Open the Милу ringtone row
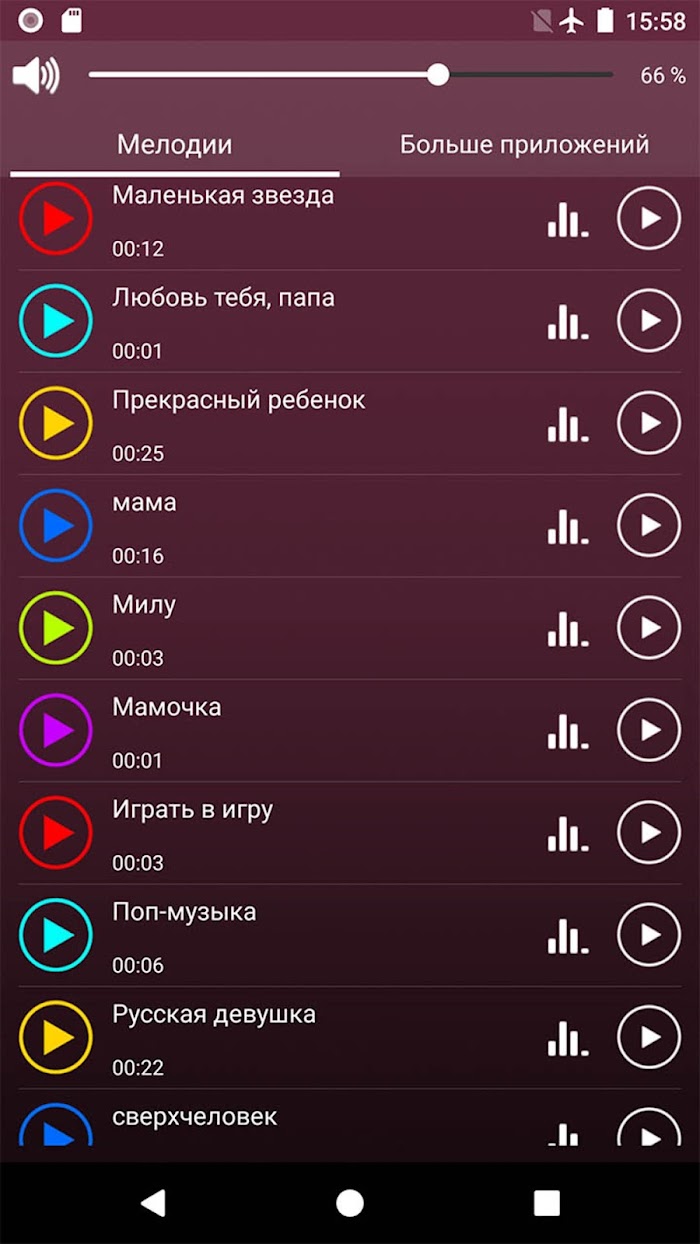This screenshot has width=700, height=1244. 350,628
